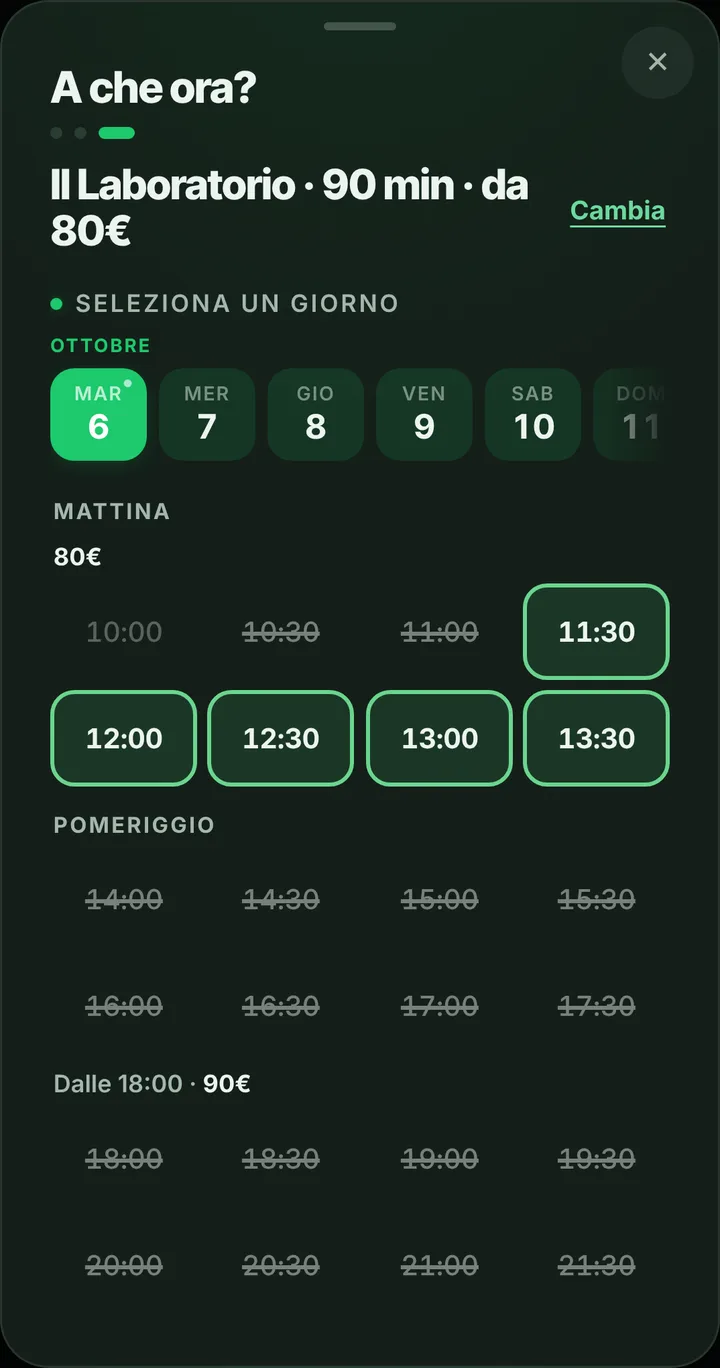The height and width of the screenshot is (1368, 720).
Task: Switch to Saturday 10
Action: coord(533,414)
